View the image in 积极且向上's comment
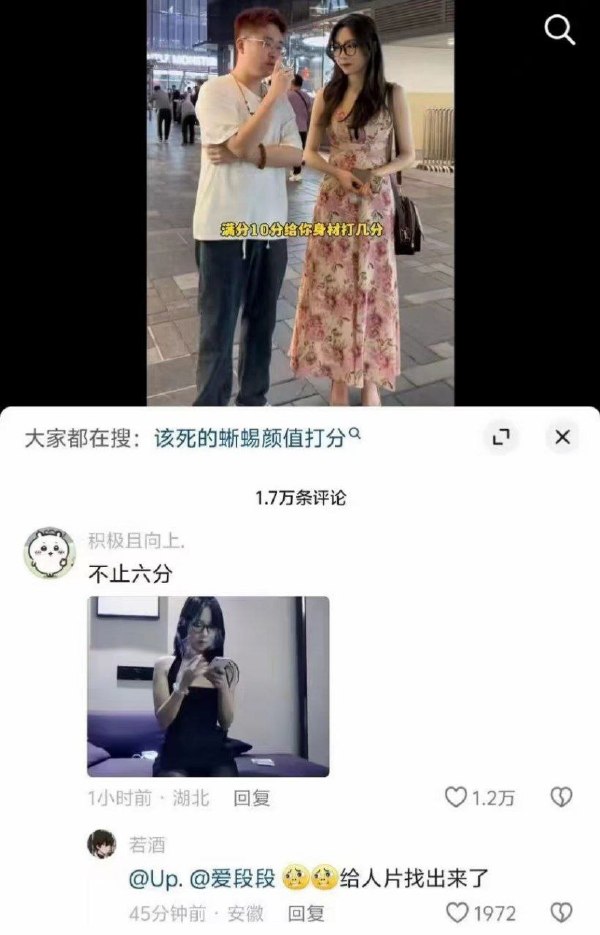The image size is (600, 935). point(208,686)
